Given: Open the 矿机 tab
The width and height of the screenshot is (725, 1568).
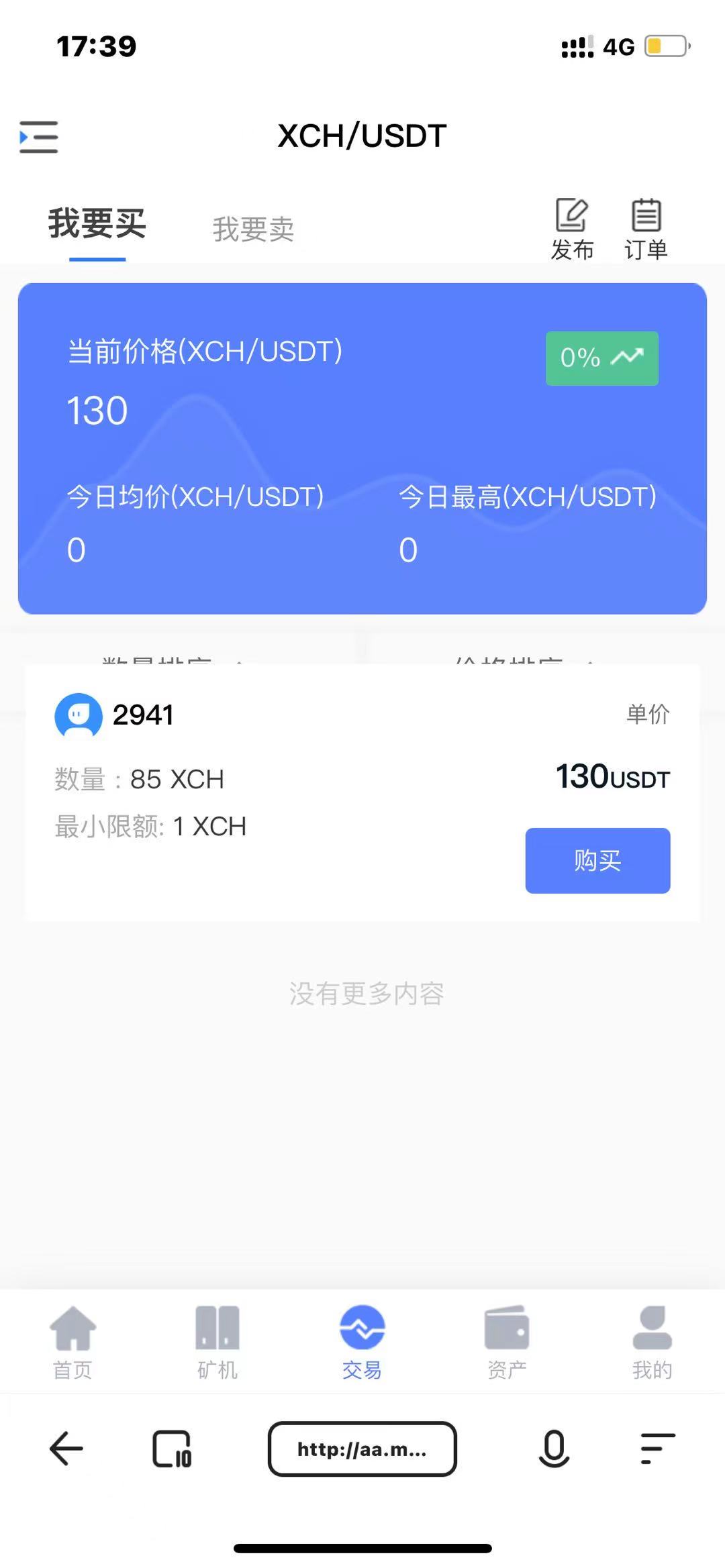Looking at the screenshot, I should point(217,1342).
